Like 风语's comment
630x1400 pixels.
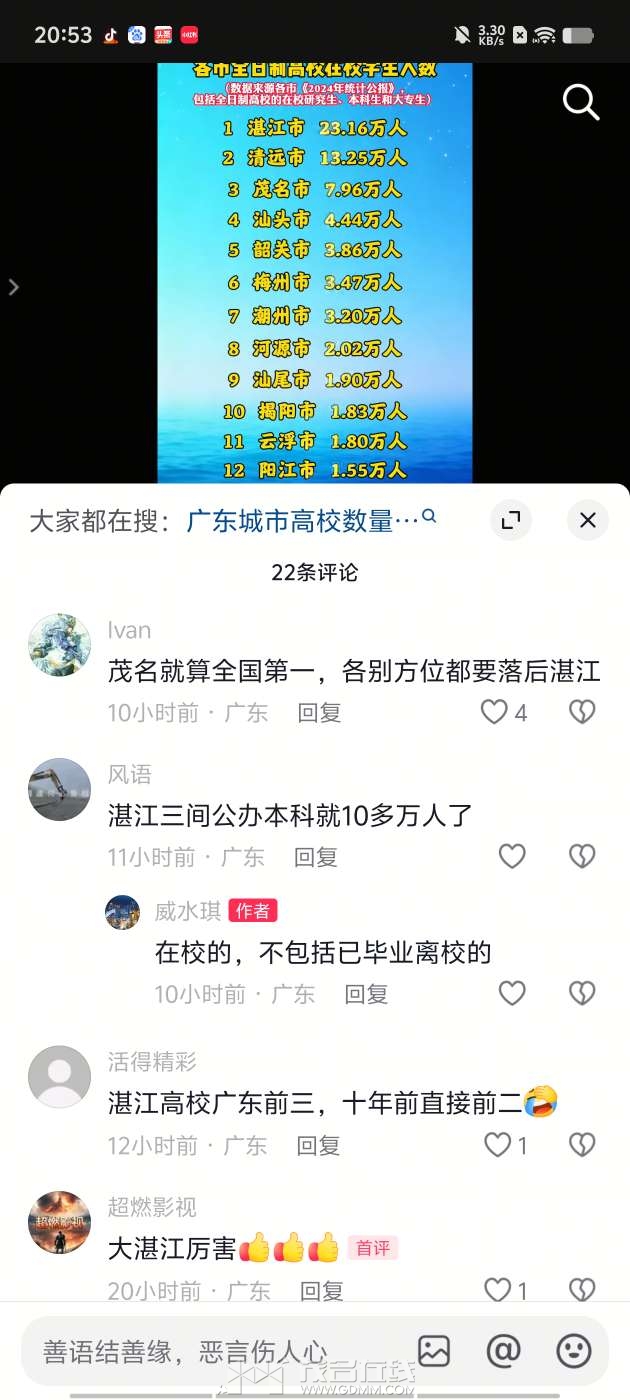point(512,856)
